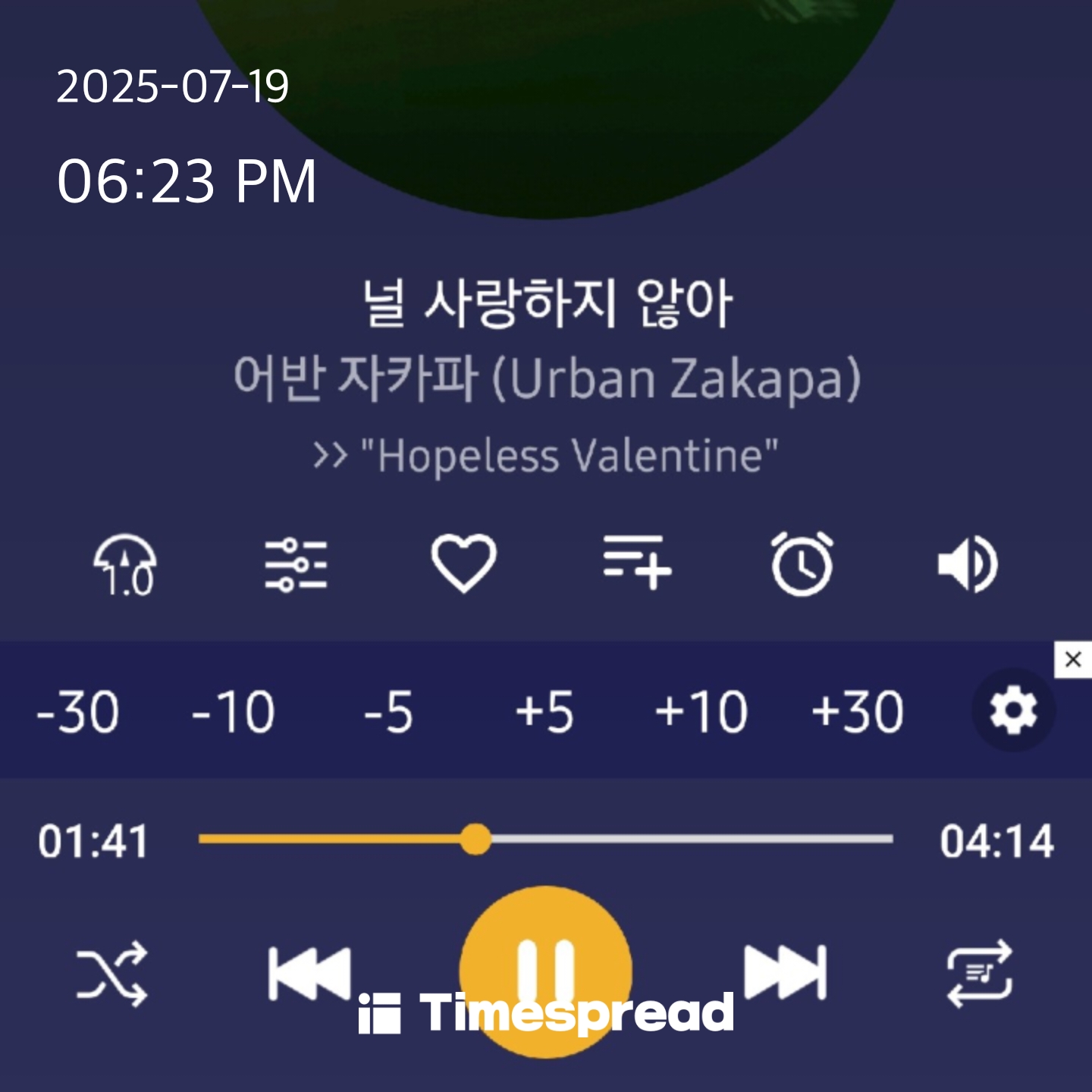Go to the previous track

tap(309, 973)
